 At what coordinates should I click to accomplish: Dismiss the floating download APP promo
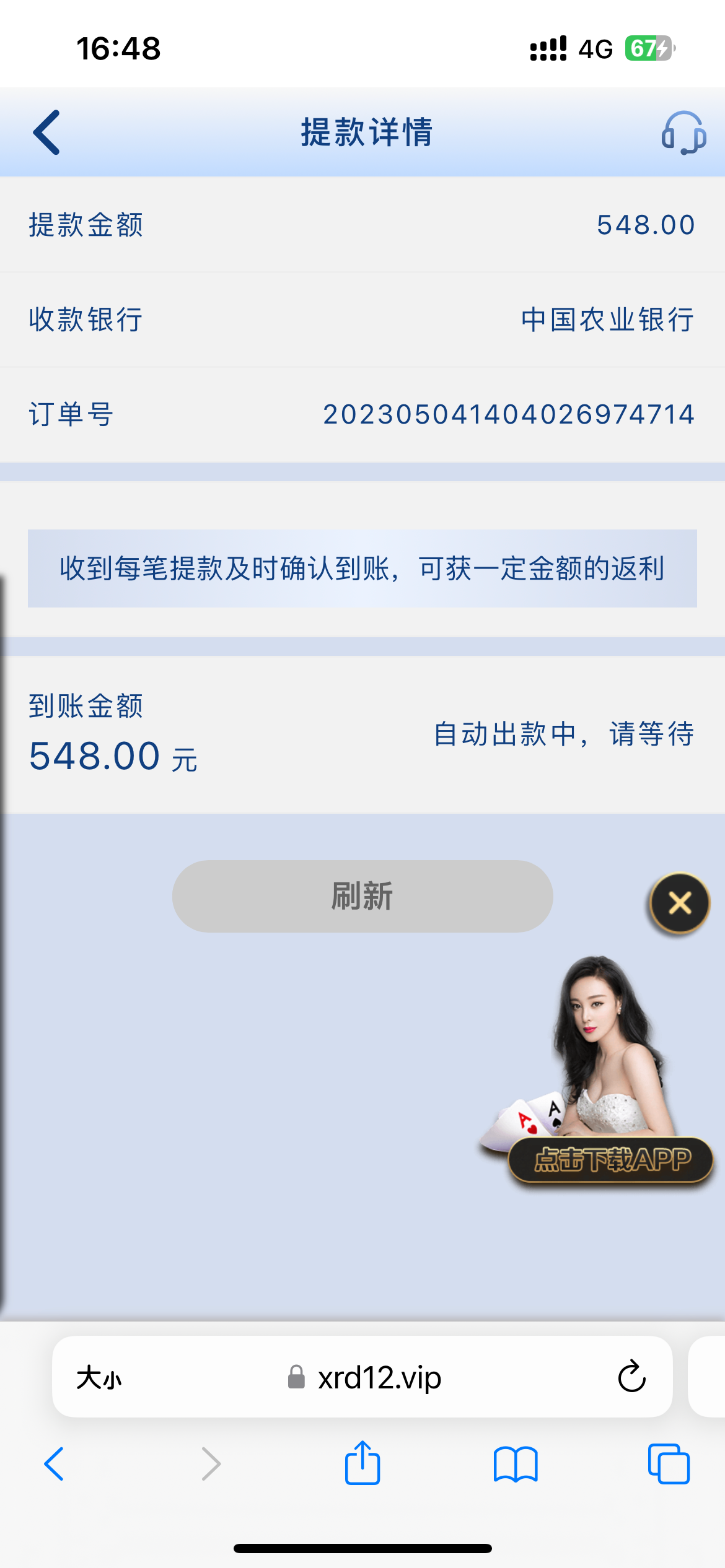point(680,903)
